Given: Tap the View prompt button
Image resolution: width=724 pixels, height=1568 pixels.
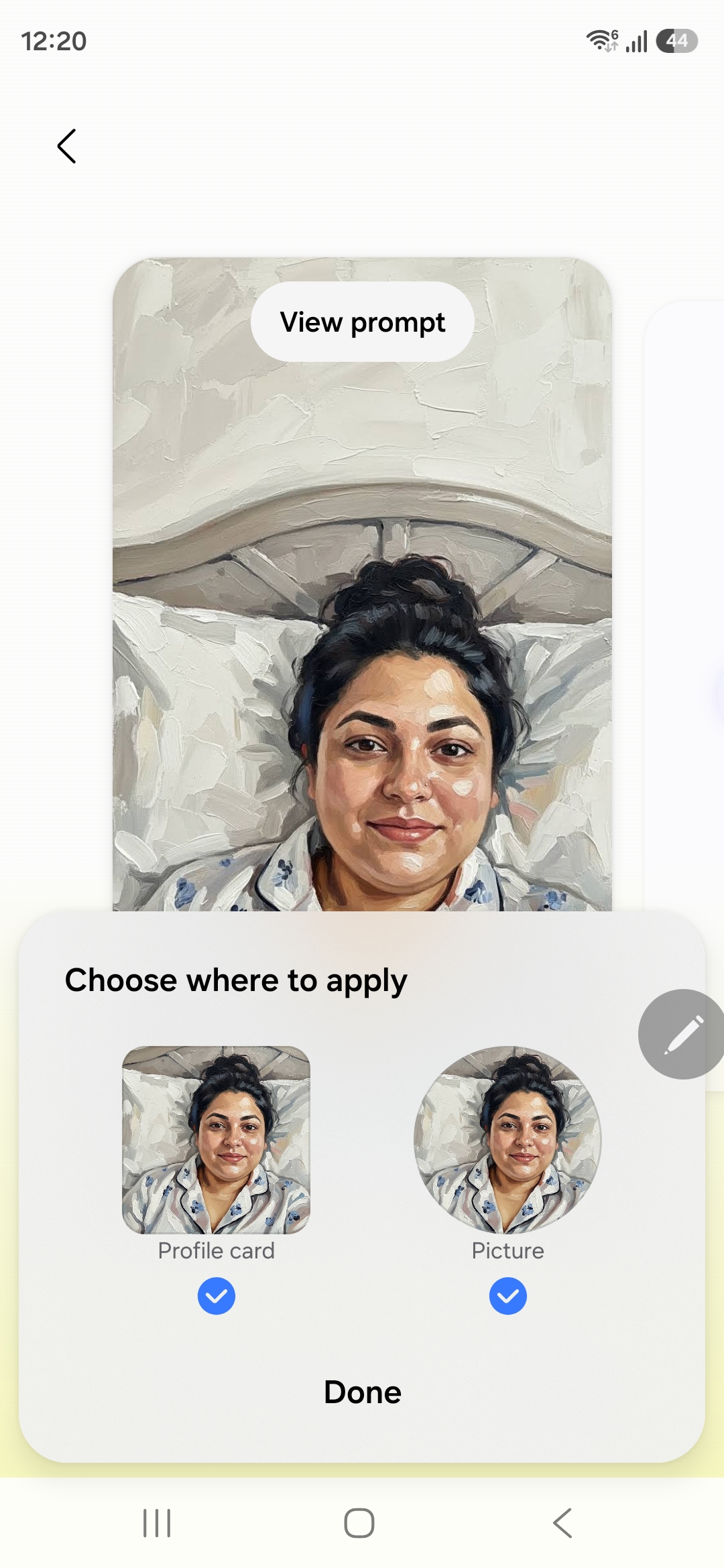Looking at the screenshot, I should 362,322.
